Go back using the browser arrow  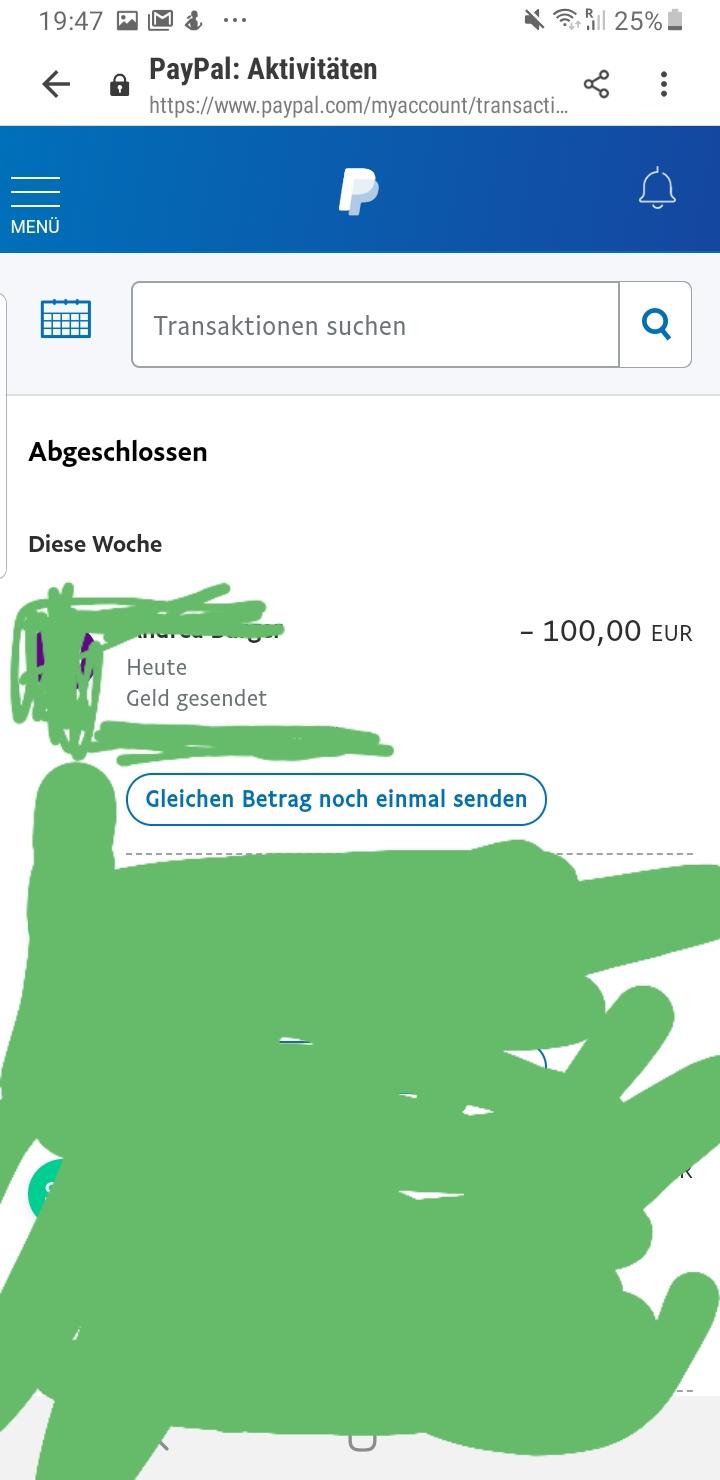pyautogui.click(x=56, y=85)
